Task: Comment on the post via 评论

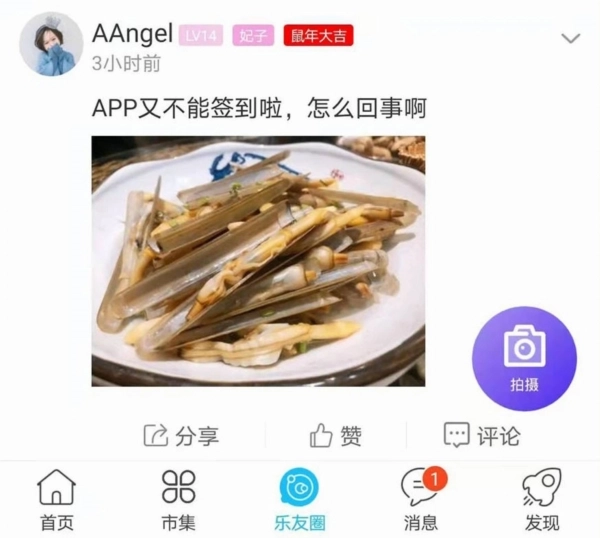Action: (x=481, y=435)
